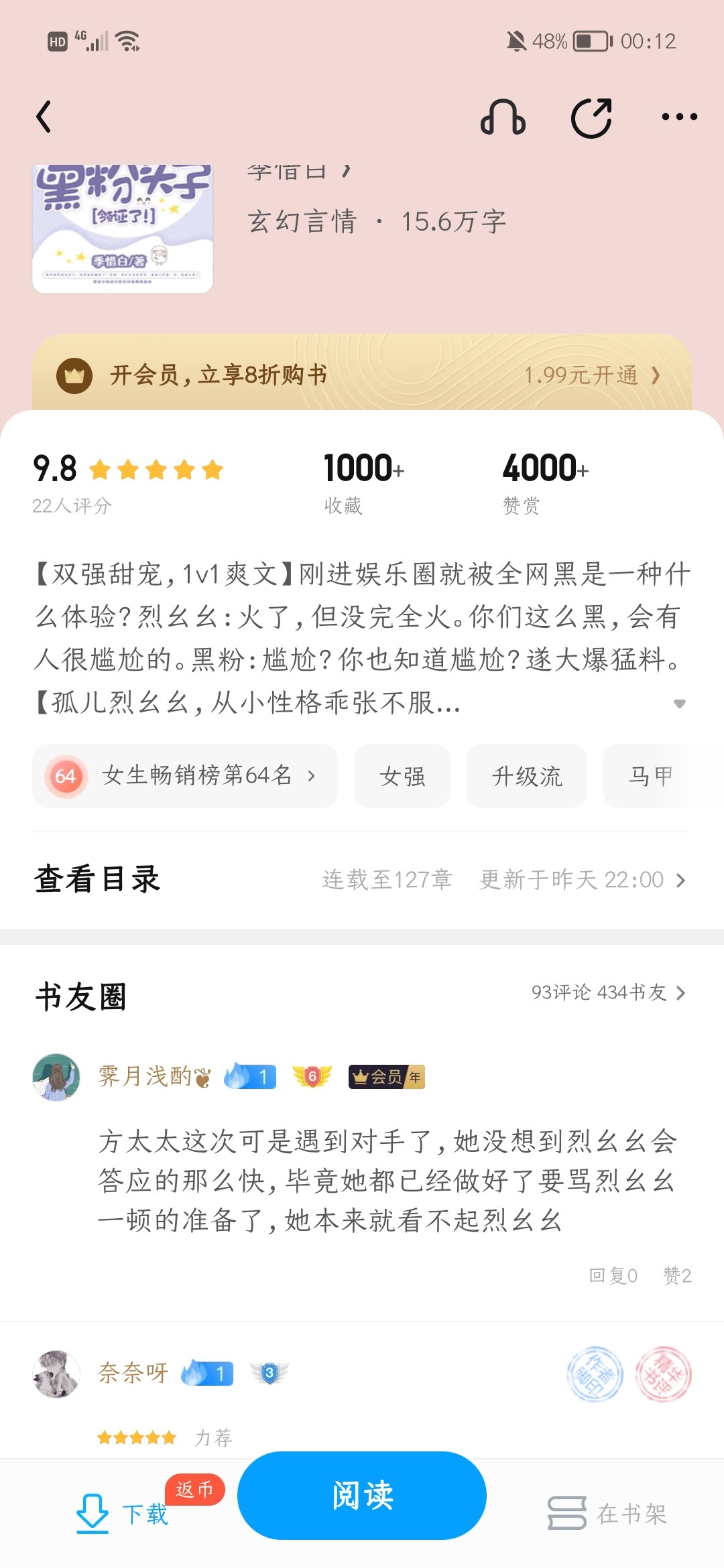Image resolution: width=724 pixels, height=1568 pixels.
Task: Expand the full book description
Action: click(679, 704)
